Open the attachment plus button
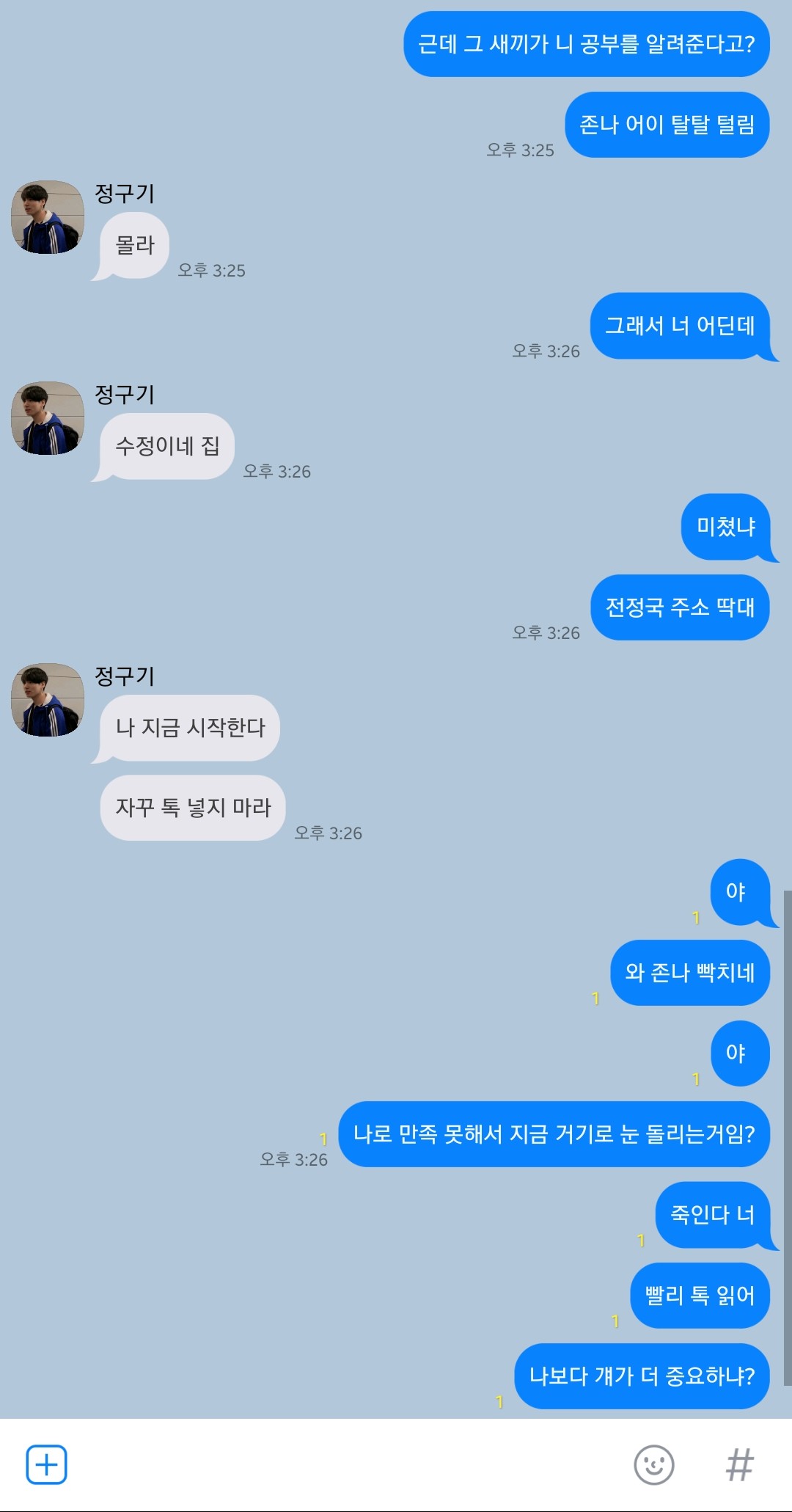792x1512 pixels. pyautogui.click(x=47, y=1465)
